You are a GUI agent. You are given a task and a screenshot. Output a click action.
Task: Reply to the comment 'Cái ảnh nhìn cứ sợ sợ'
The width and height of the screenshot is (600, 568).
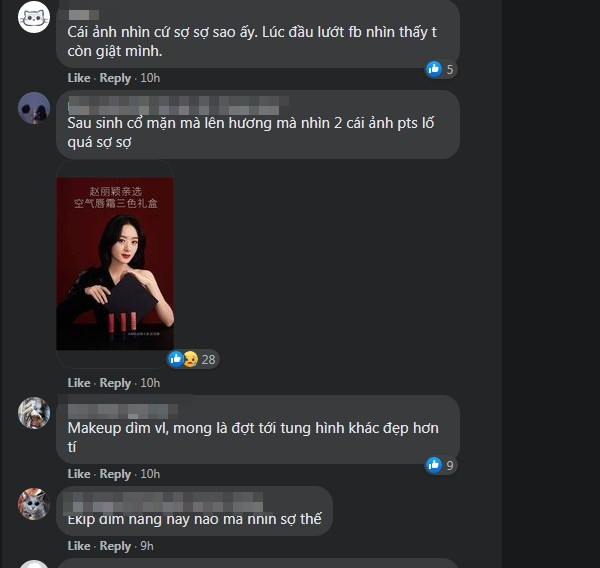(115, 78)
